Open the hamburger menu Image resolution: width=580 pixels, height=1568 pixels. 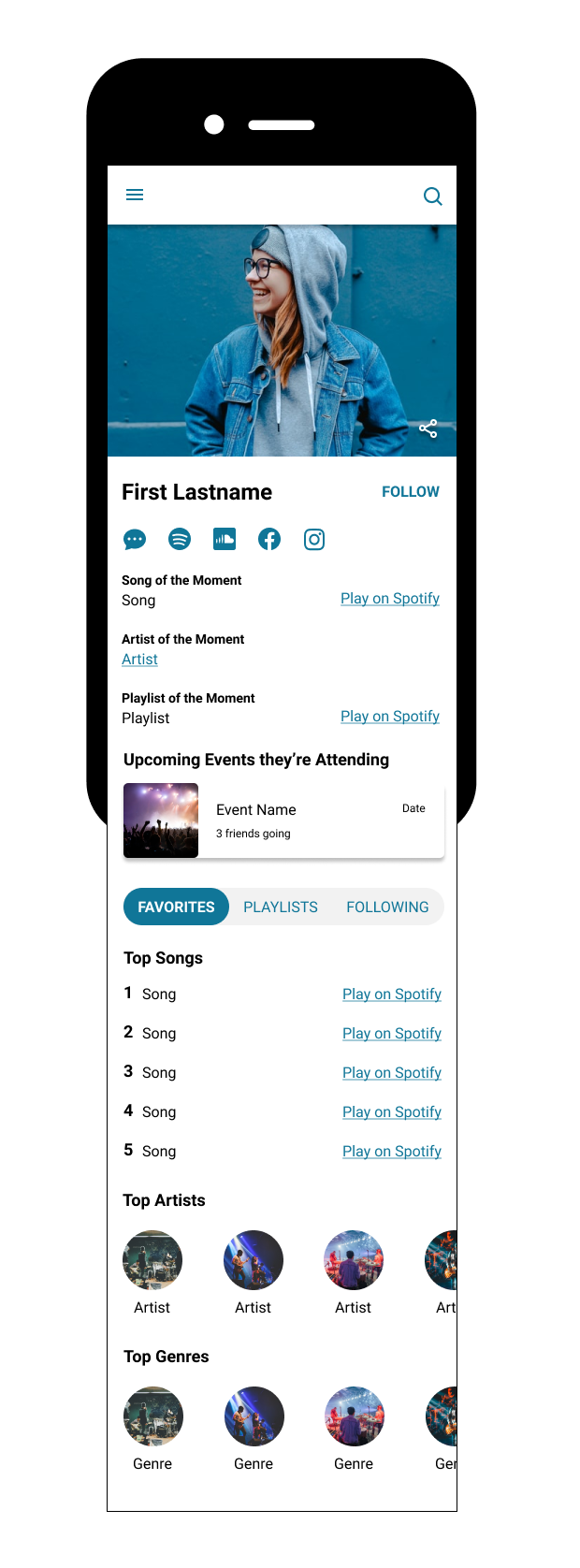click(135, 195)
